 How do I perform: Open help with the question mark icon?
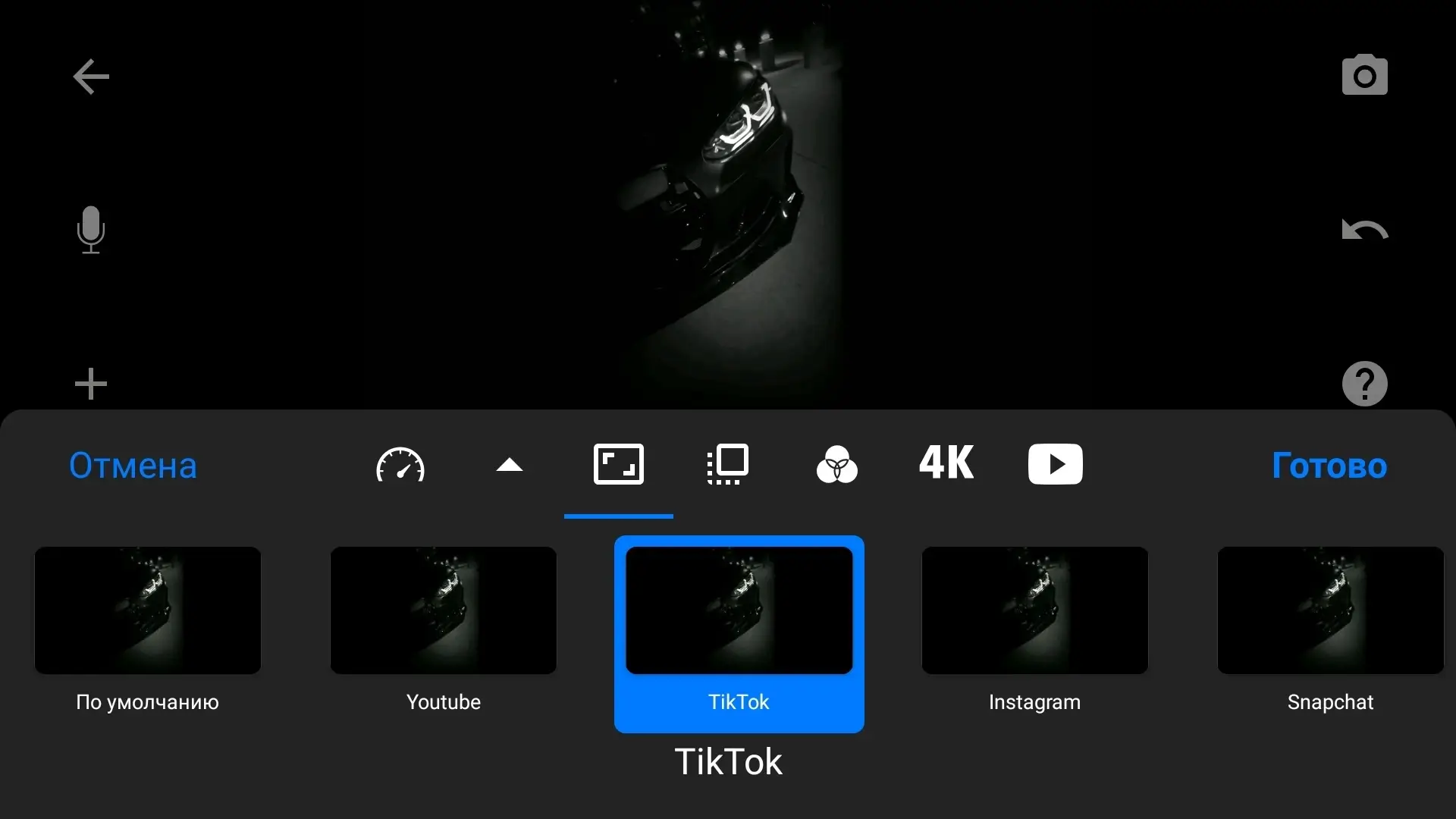click(x=1364, y=384)
